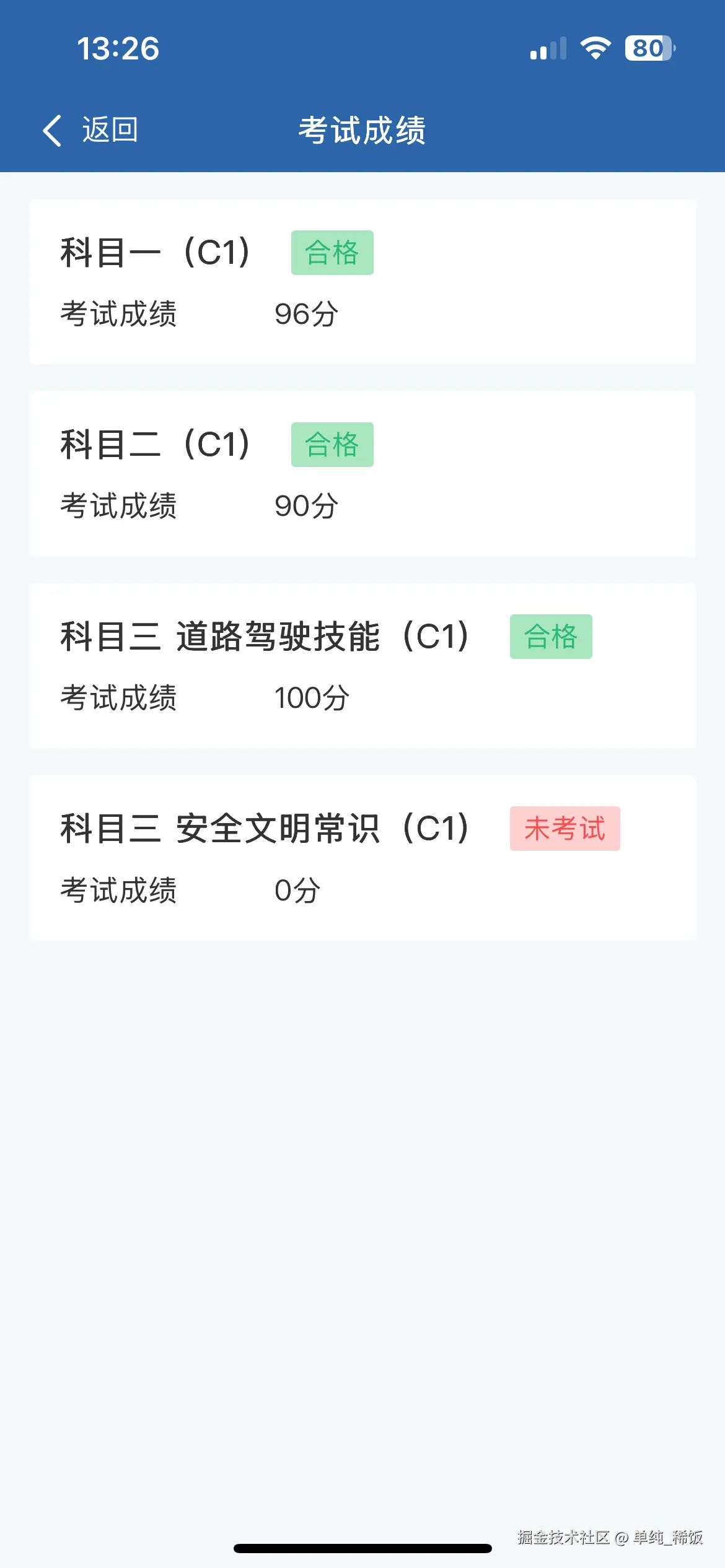
Task: Tap the 返回 text to go back
Action: [109, 130]
